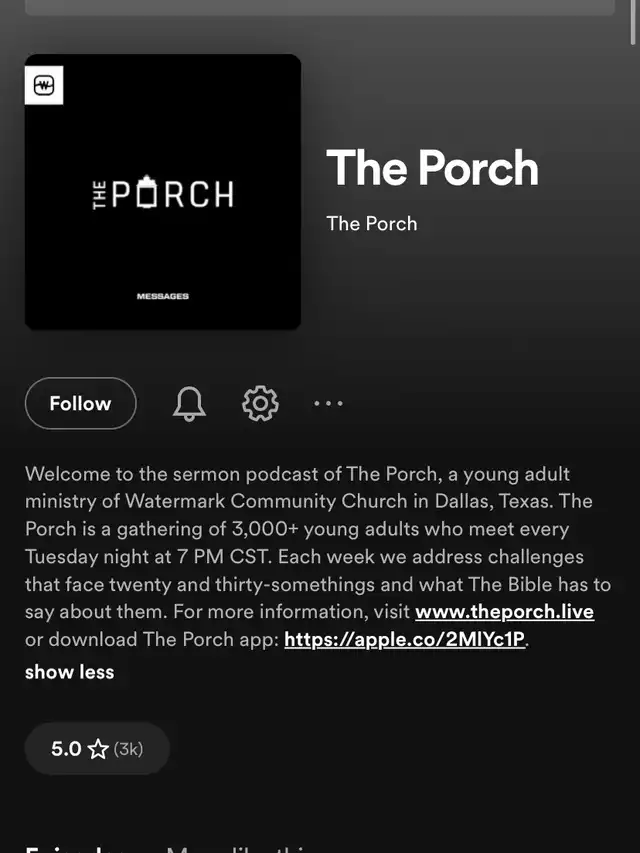Open the apple.co app download link
Screen dimensions: 640x853
point(404,640)
